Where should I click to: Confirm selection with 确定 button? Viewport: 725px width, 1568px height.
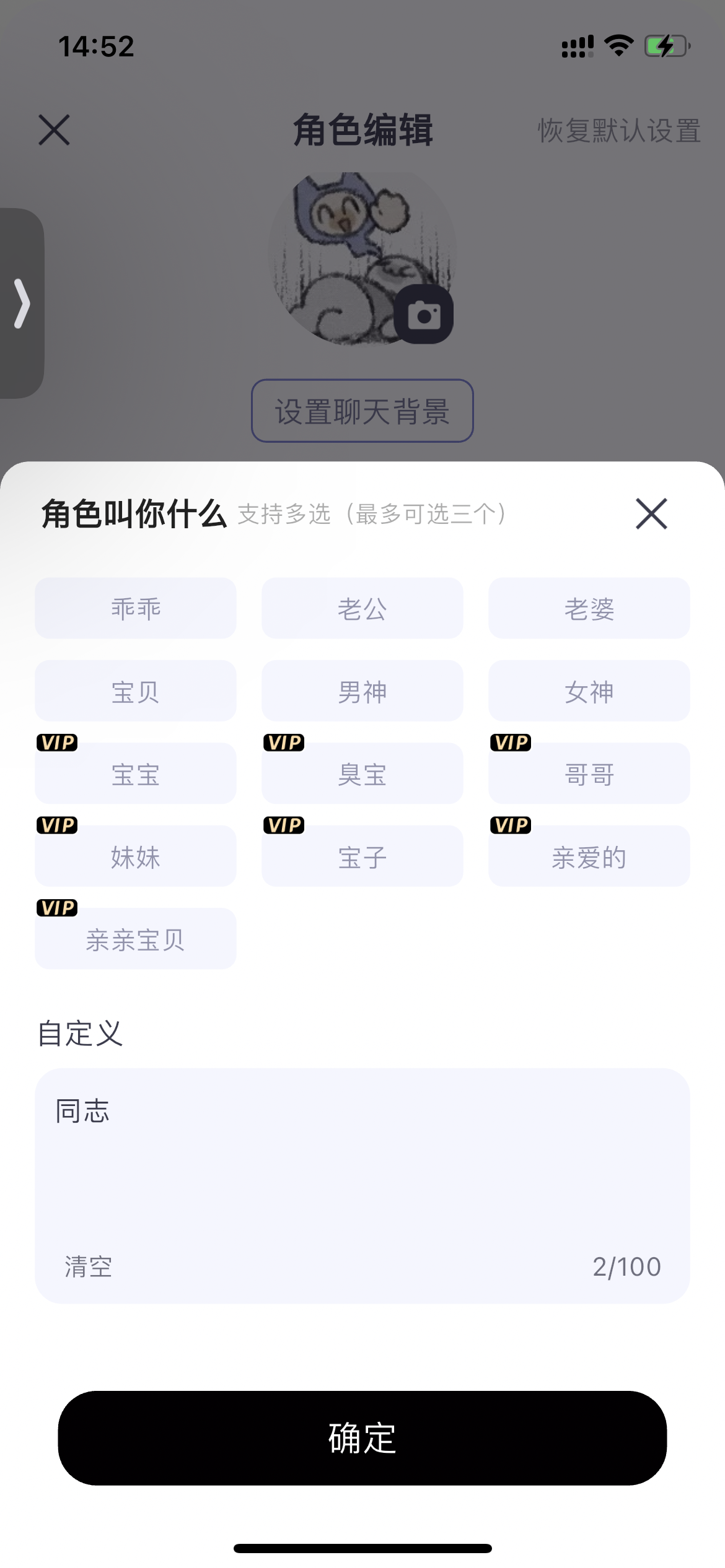(362, 1438)
